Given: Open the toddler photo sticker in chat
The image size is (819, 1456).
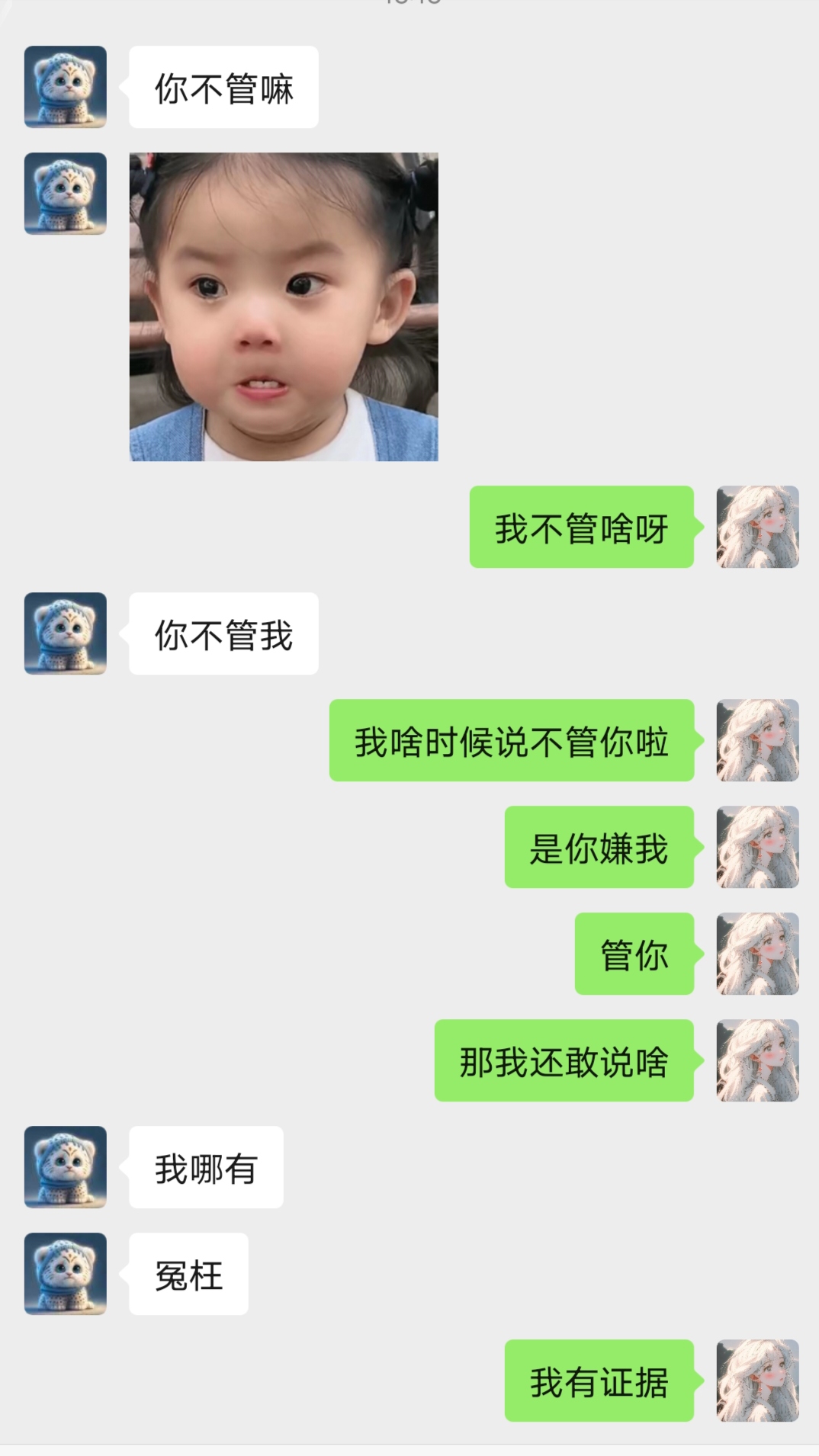Looking at the screenshot, I should tap(284, 306).
